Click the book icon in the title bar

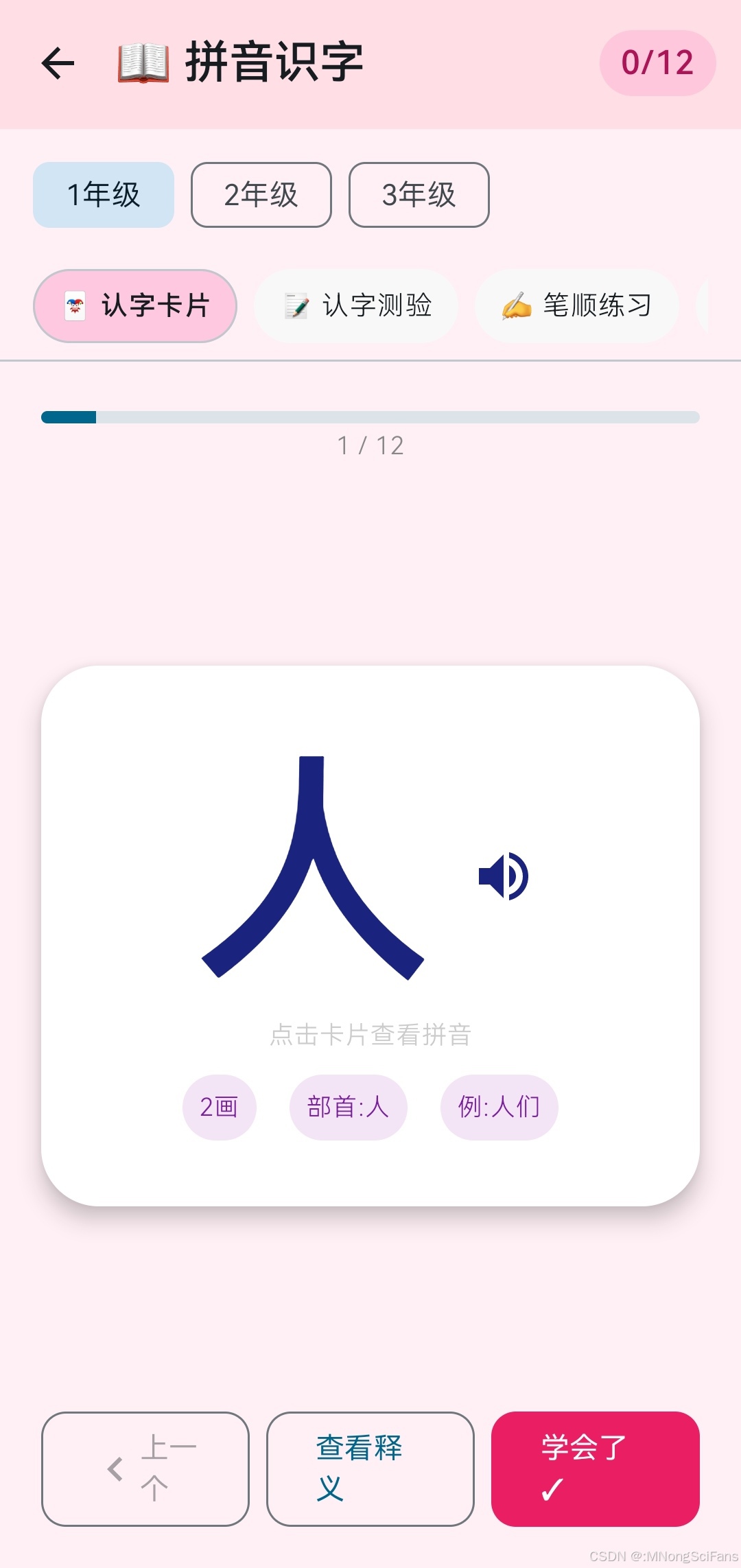click(x=142, y=62)
